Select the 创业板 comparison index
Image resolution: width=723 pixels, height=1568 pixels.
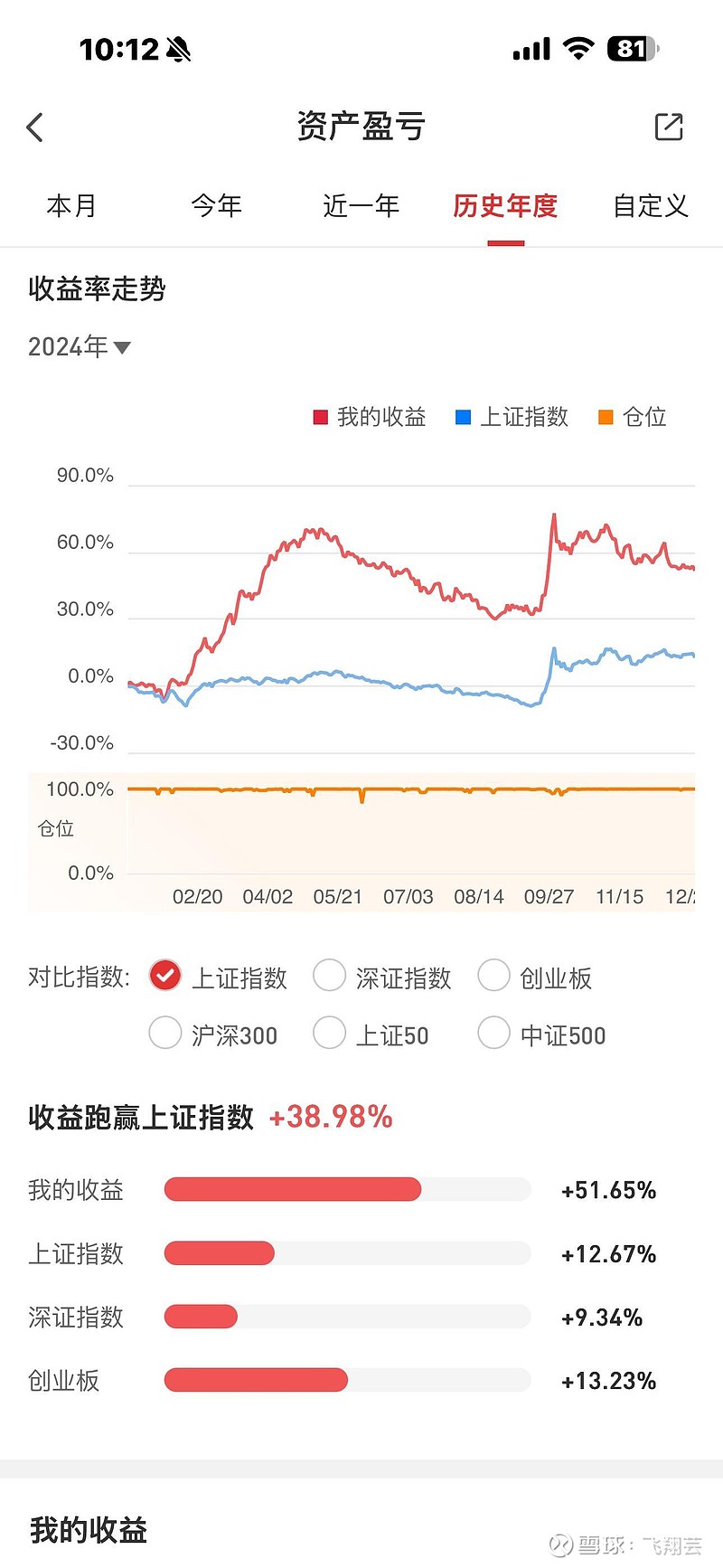coord(494,976)
